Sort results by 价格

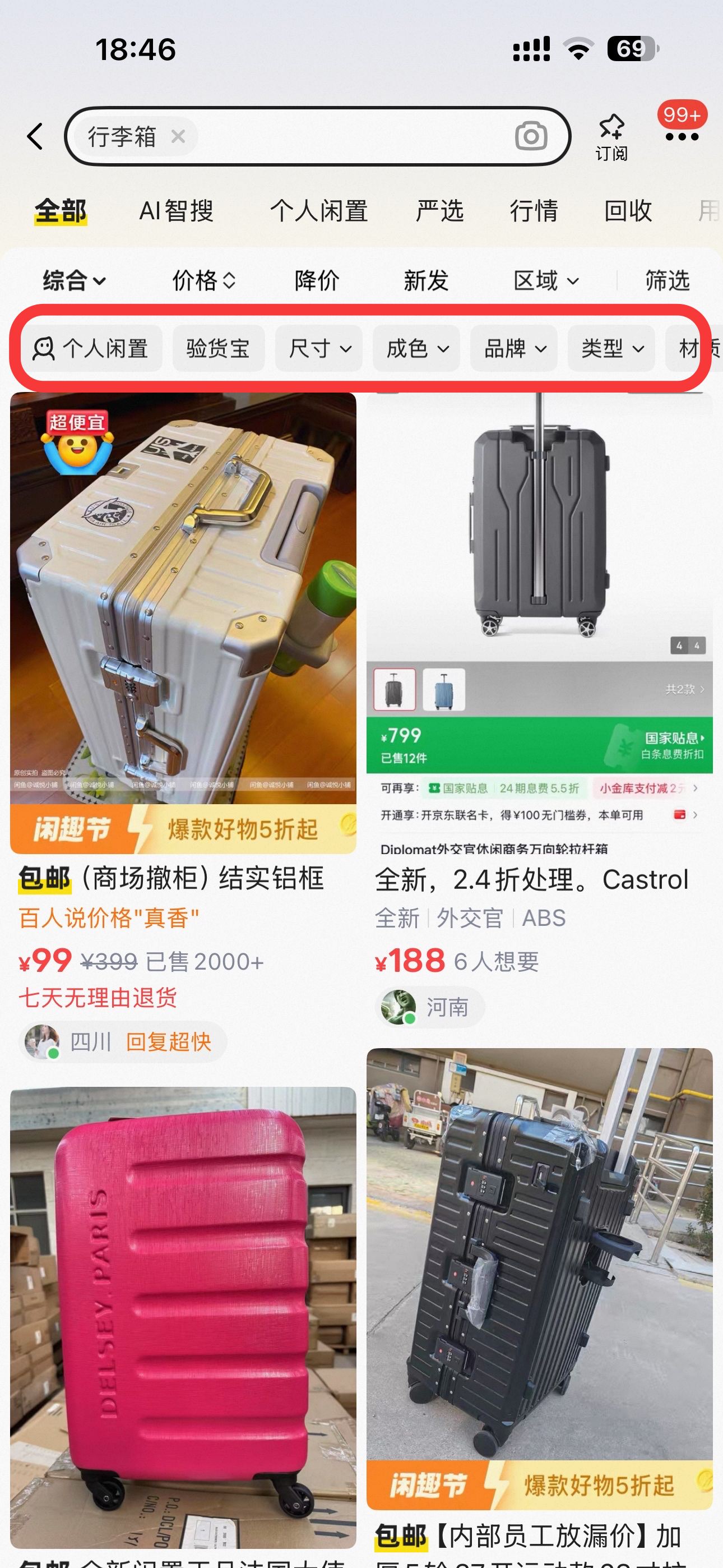click(x=203, y=280)
